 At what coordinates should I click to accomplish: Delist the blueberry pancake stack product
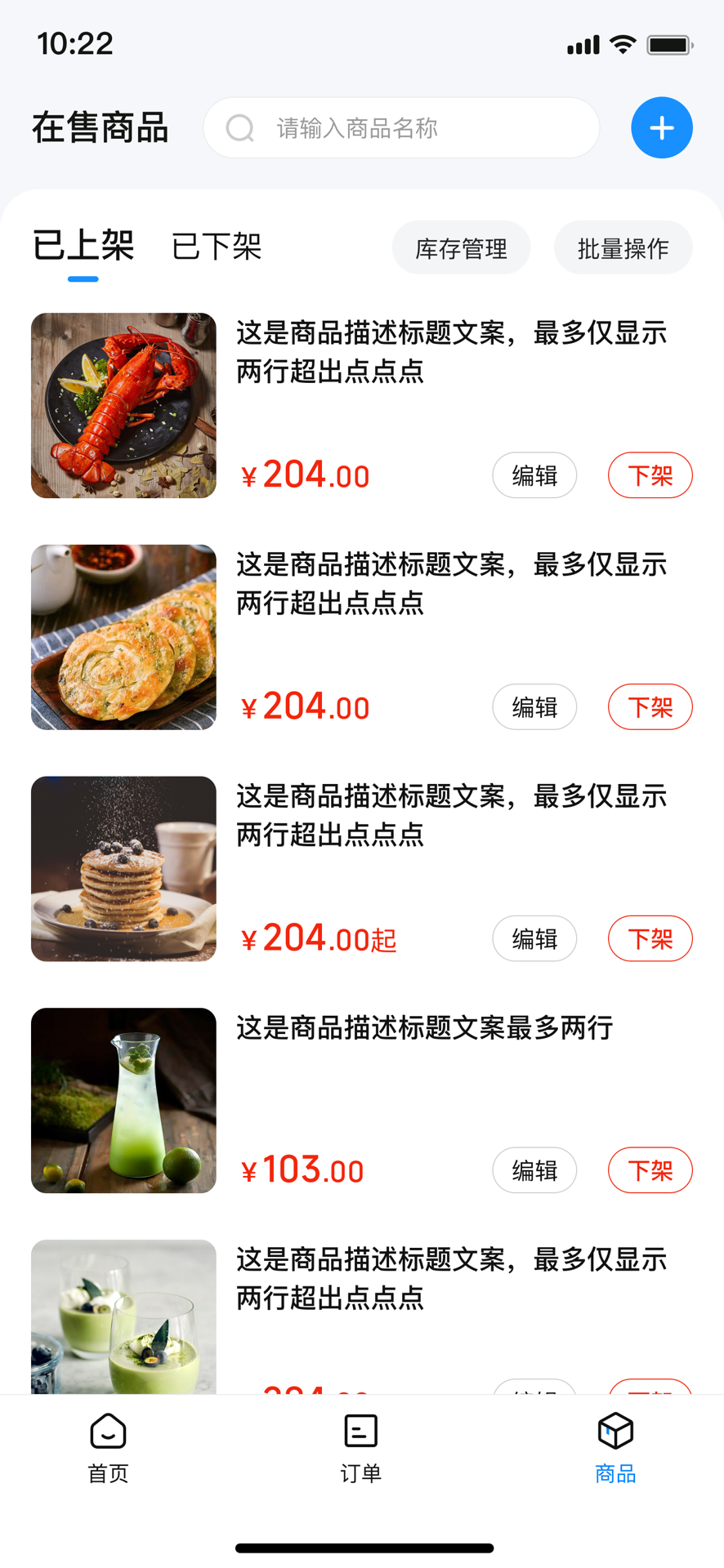coord(650,939)
